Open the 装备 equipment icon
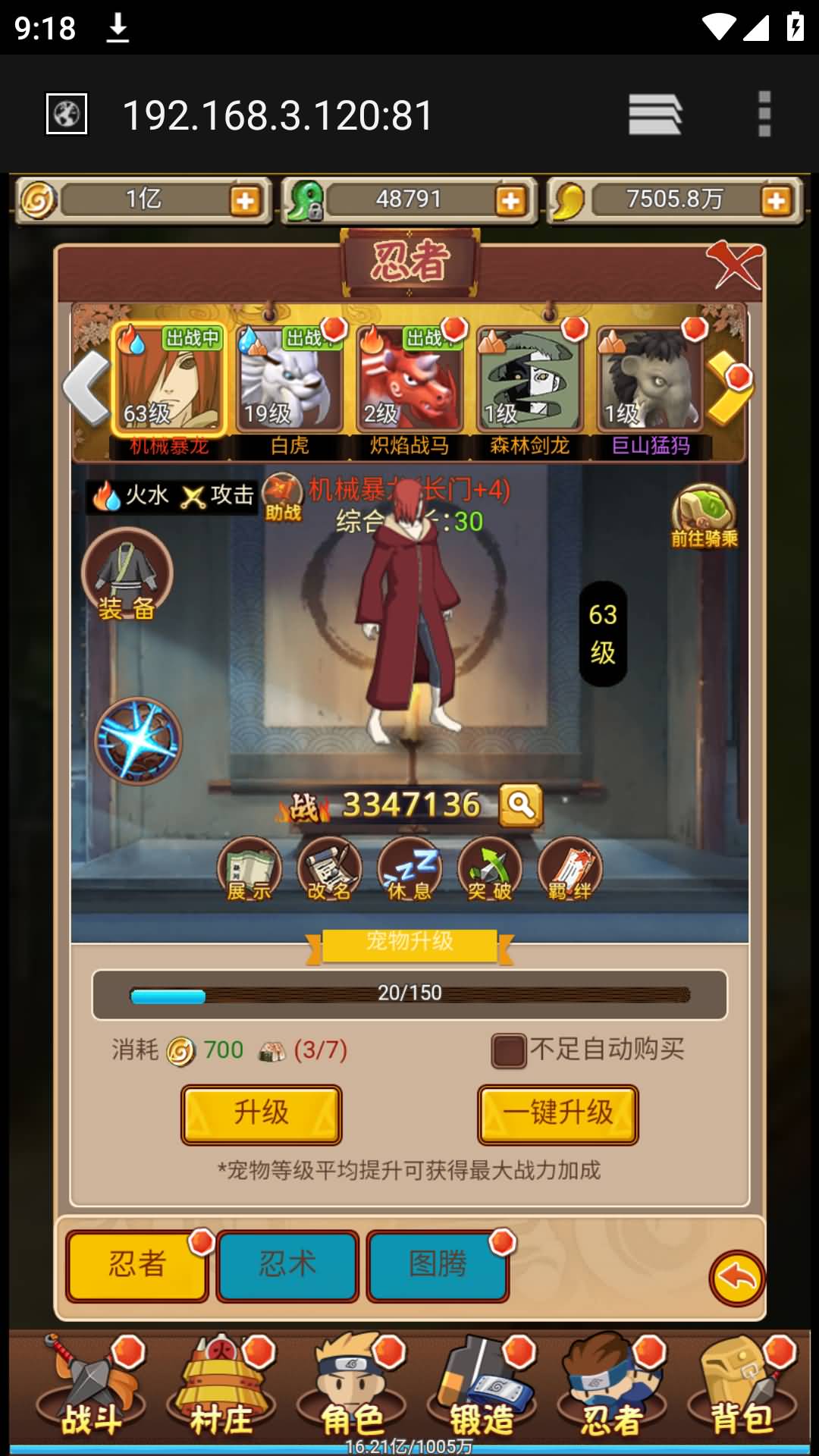The height and width of the screenshot is (1456, 819). (x=127, y=575)
